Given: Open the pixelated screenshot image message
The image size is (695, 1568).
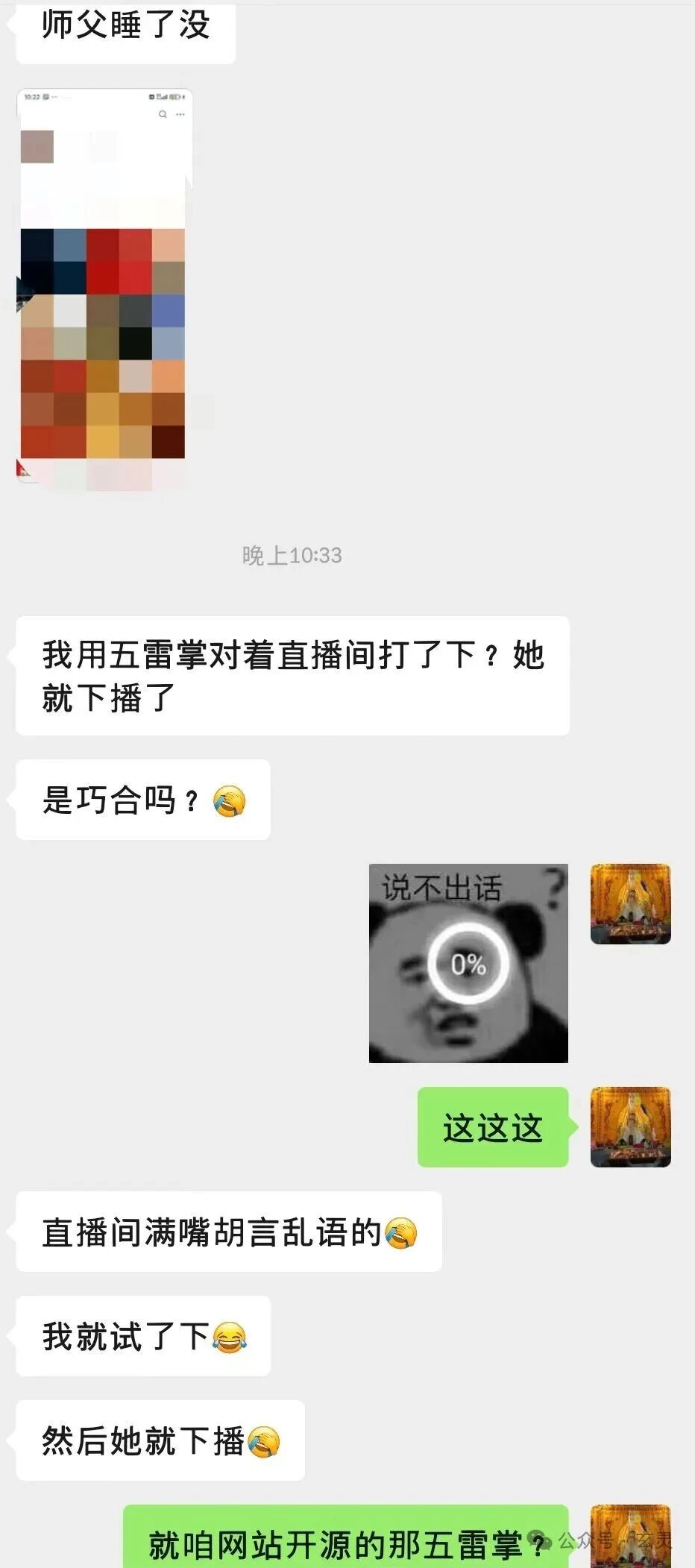Looking at the screenshot, I should [x=104, y=287].
